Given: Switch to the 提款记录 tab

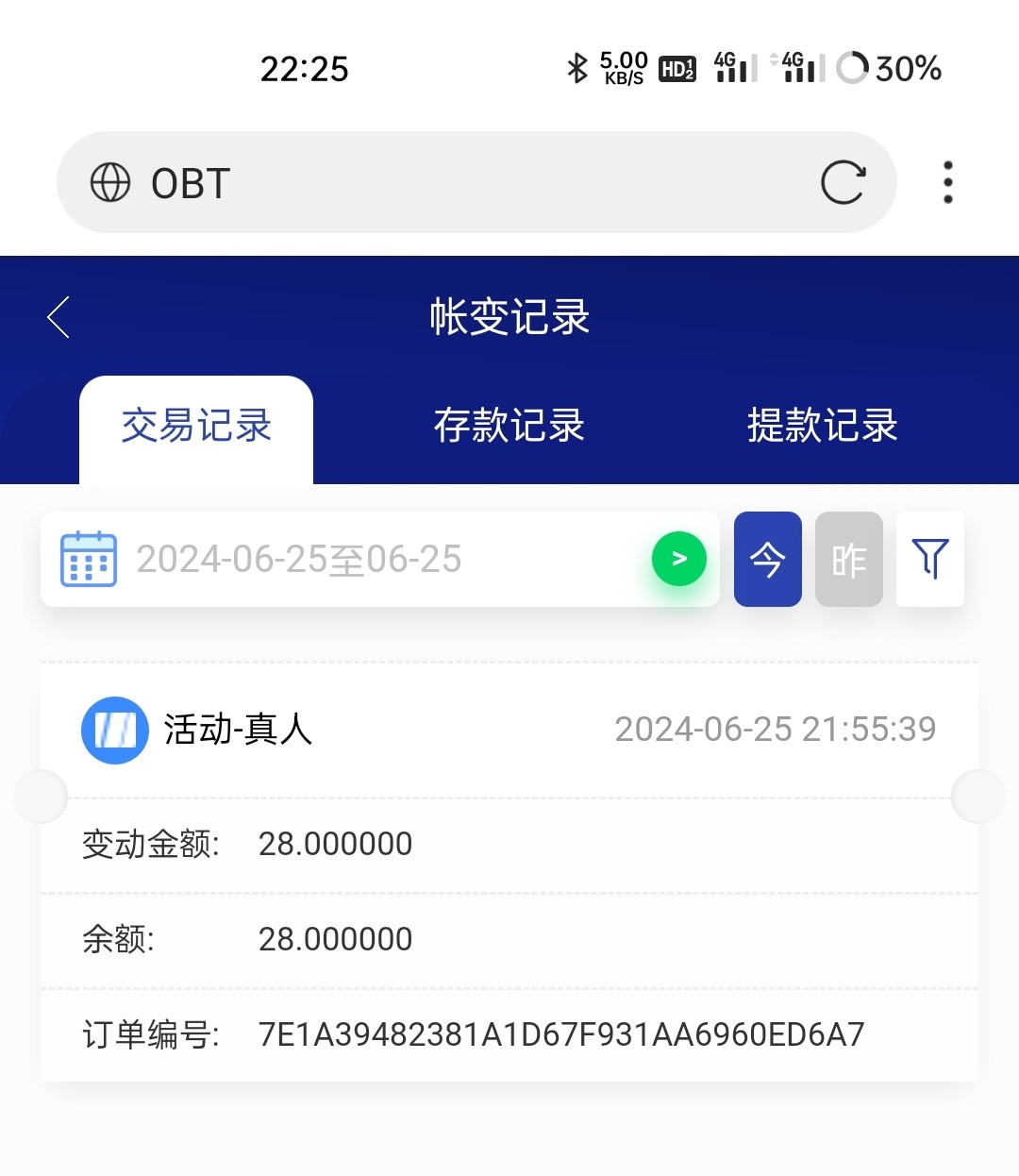Looking at the screenshot, I should [822, 426].
